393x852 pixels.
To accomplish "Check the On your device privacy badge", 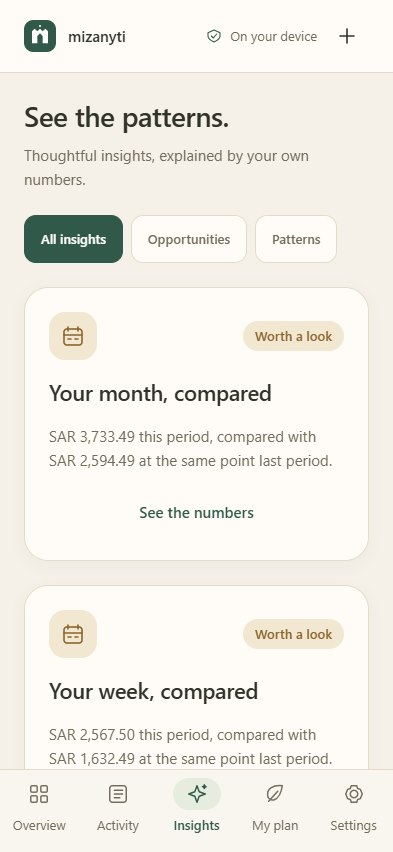I will 262,36.
